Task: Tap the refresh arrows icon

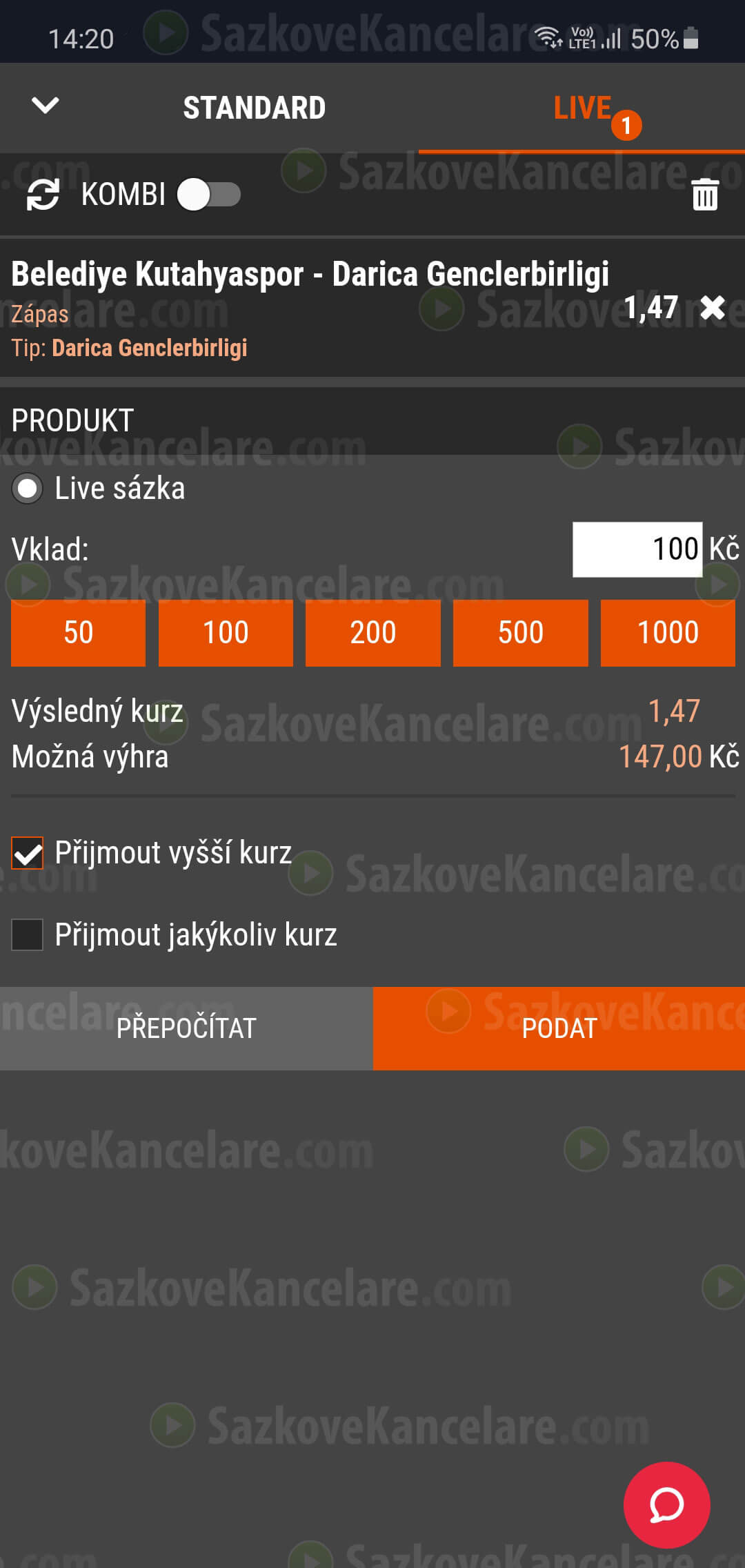Action: [x=43, y=195]
